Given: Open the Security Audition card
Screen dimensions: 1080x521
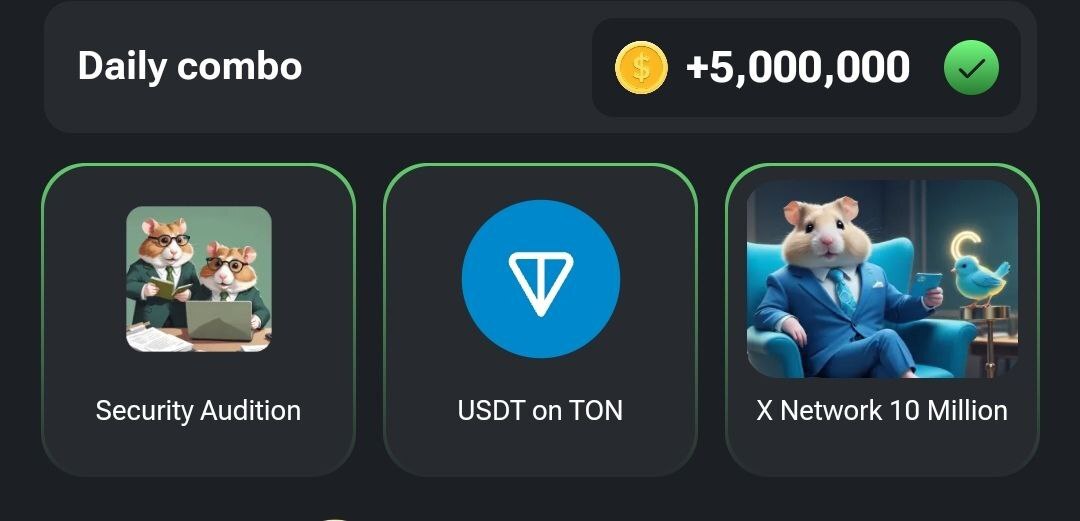Looking at the screenshot, I should (198, 320).
